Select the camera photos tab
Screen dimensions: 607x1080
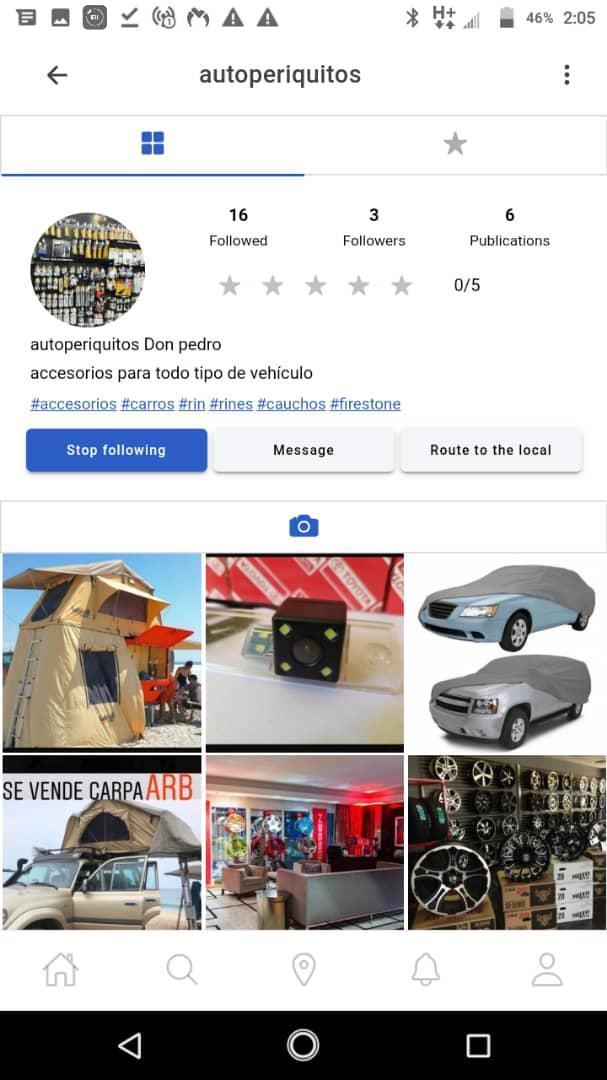pyautogui.click(x=303, y=526)
